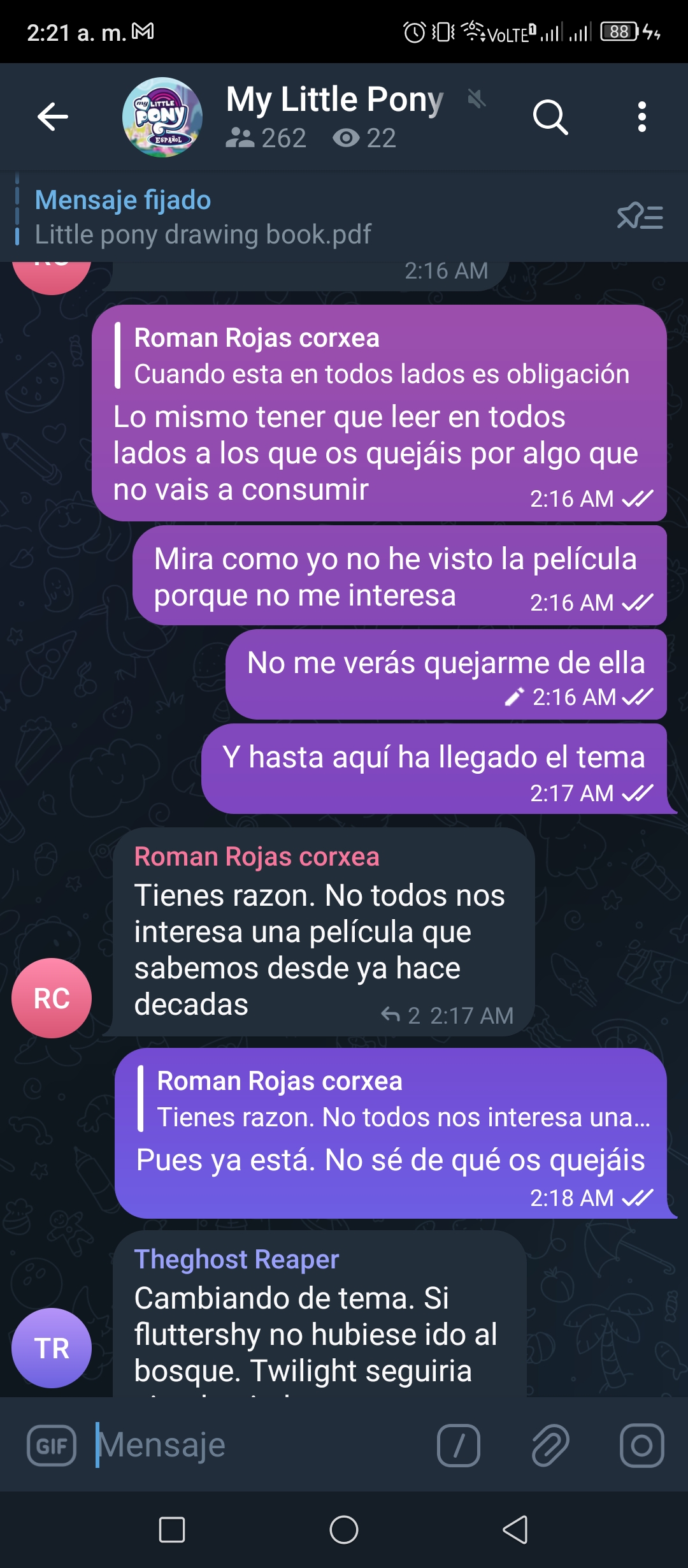This screenshot has height=1568, width=688.
Task: Open the bot commands slash button
Action: tap(459, 1445)
